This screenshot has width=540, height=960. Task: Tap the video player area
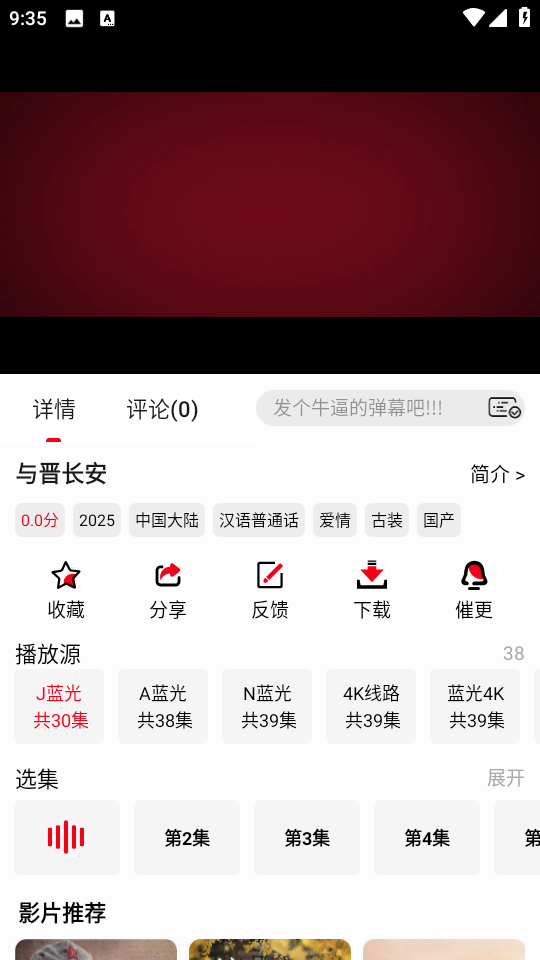(x=270, y=205)
